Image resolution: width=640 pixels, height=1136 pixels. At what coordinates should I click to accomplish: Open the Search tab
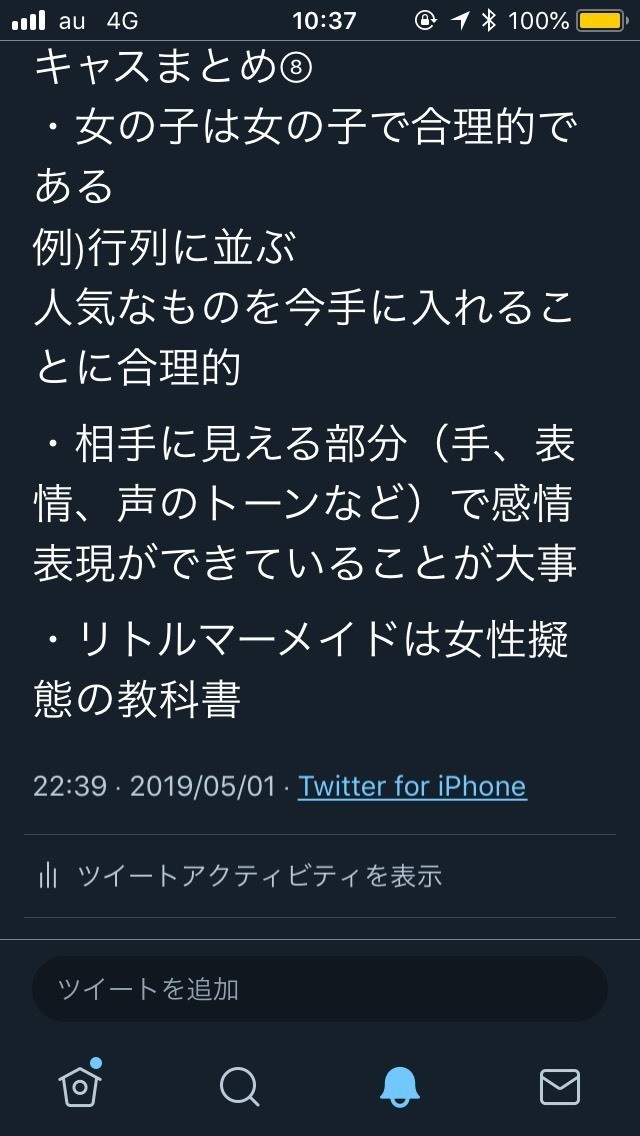pyautogui.click(x=240, y=1086)
